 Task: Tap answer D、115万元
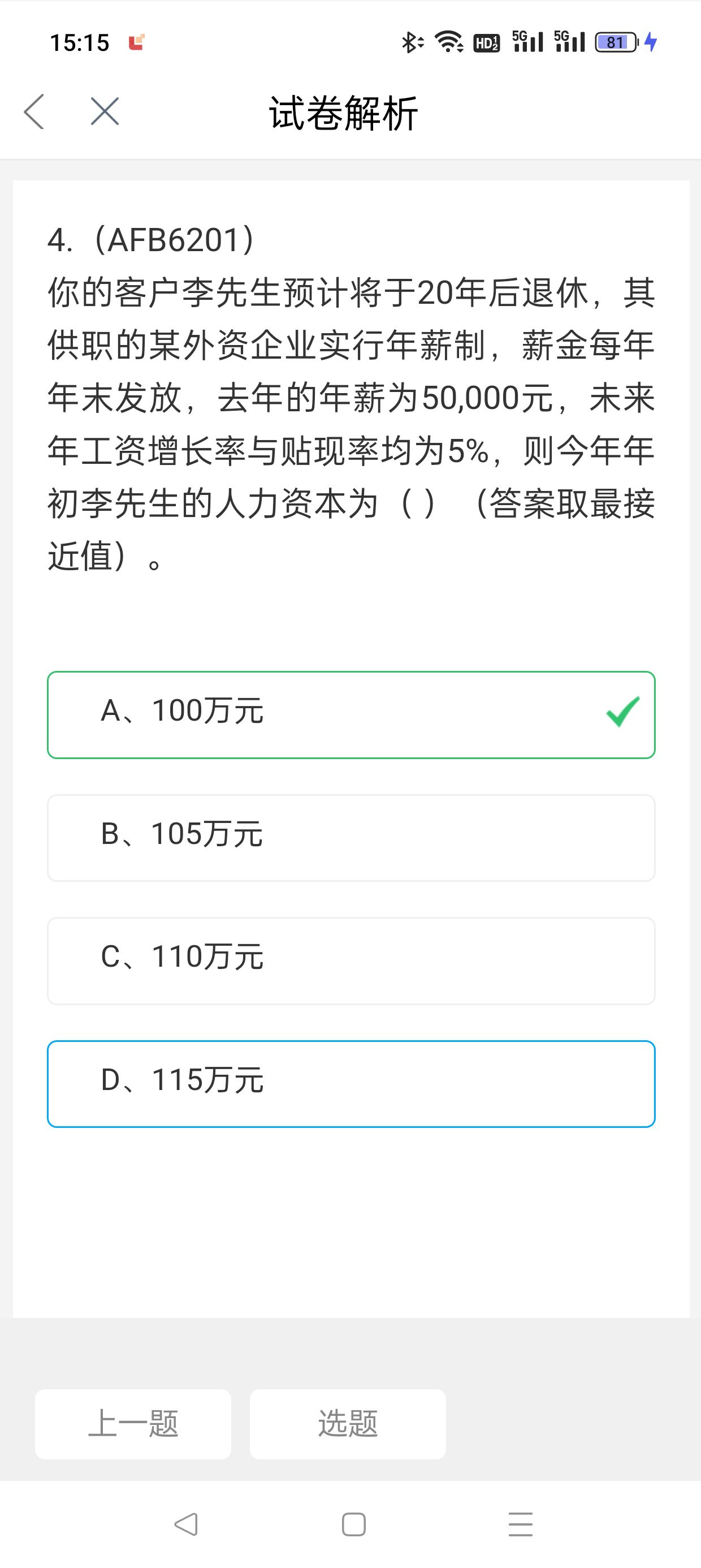[x=351, y=1083]
